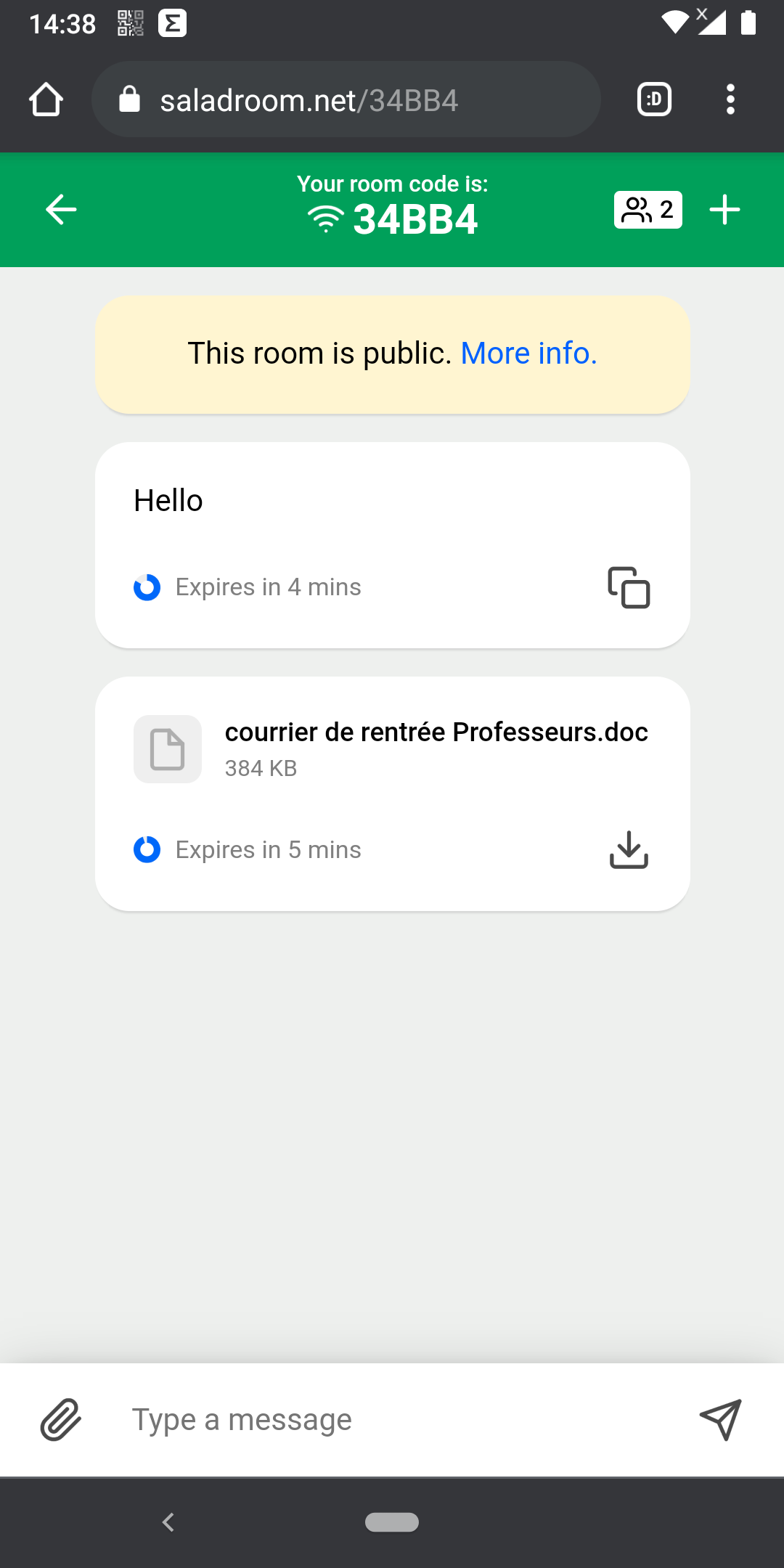Focus the Type a message field
This screenshot has width=784, height=1568.
392,1419
